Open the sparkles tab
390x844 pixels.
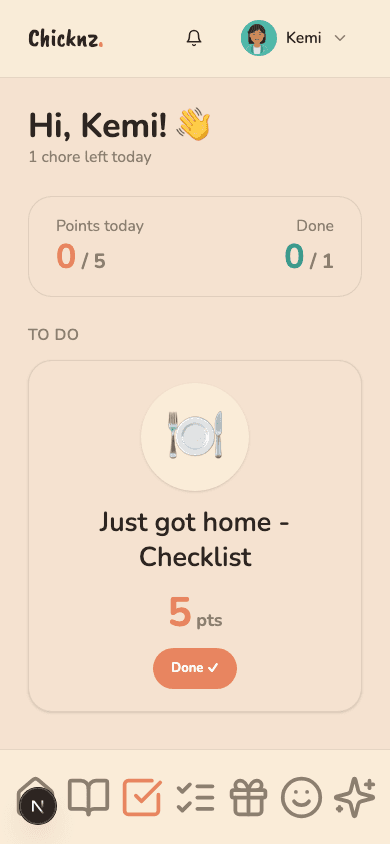354,797
